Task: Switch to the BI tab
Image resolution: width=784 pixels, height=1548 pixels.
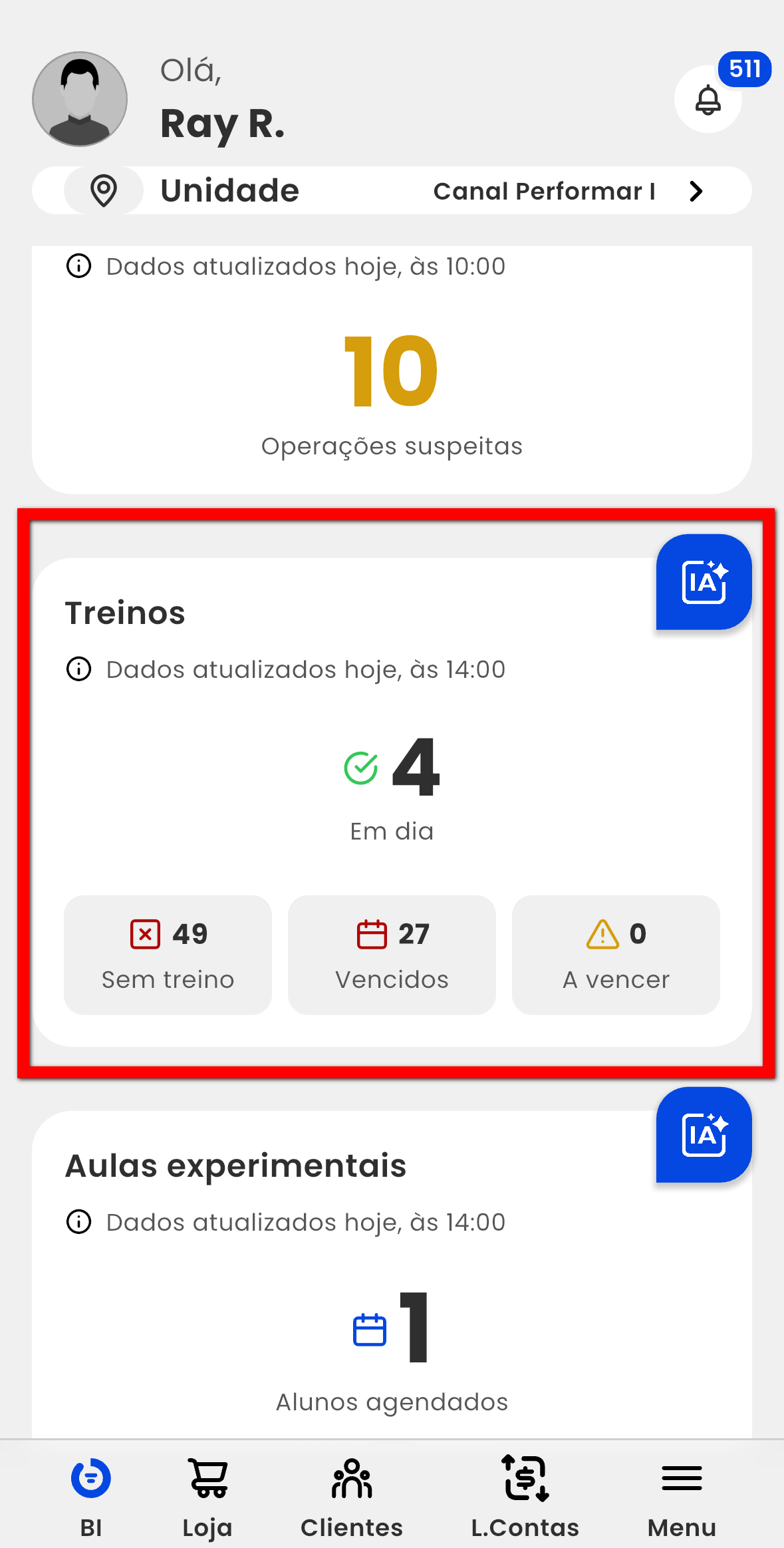Action: pos(91,1497)
